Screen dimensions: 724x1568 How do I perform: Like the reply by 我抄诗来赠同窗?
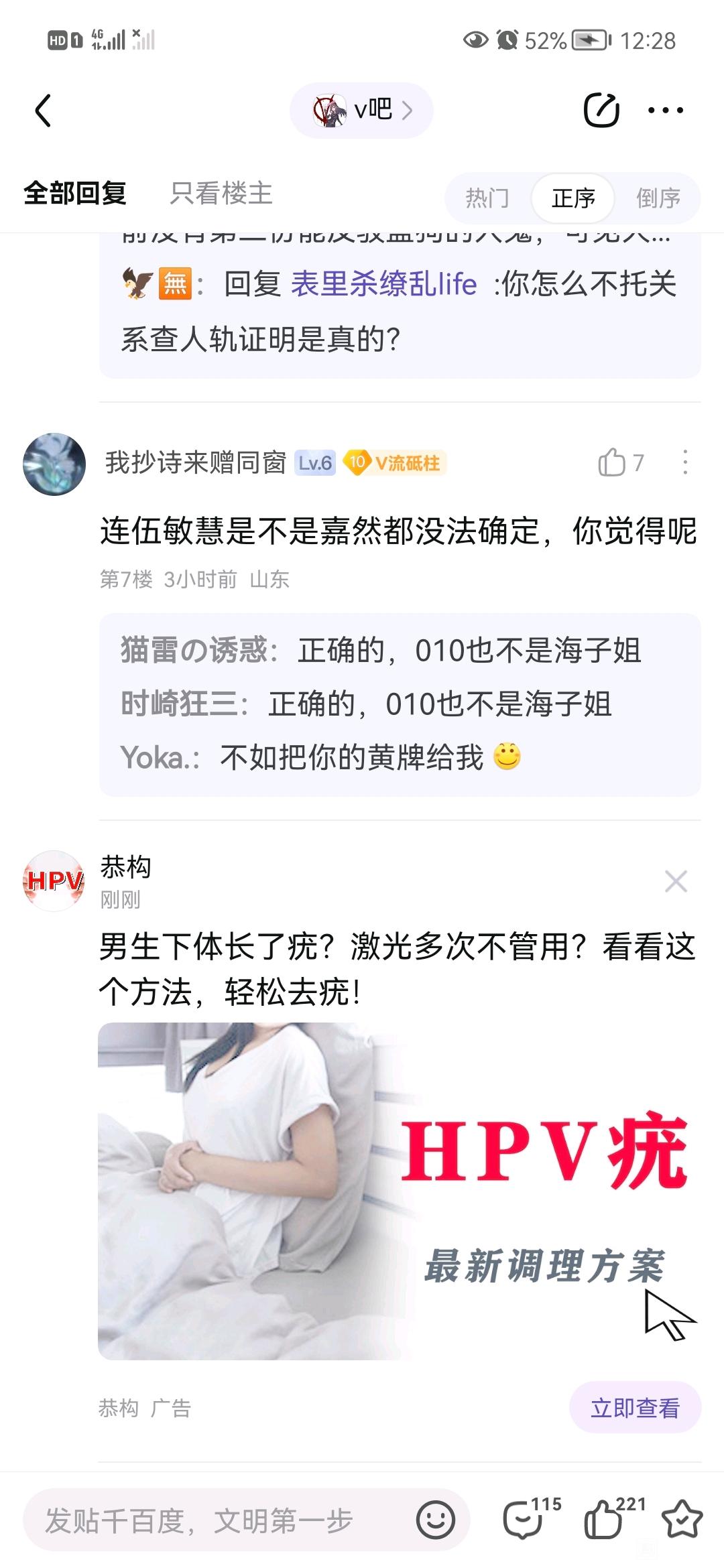(x=612, y=463)
